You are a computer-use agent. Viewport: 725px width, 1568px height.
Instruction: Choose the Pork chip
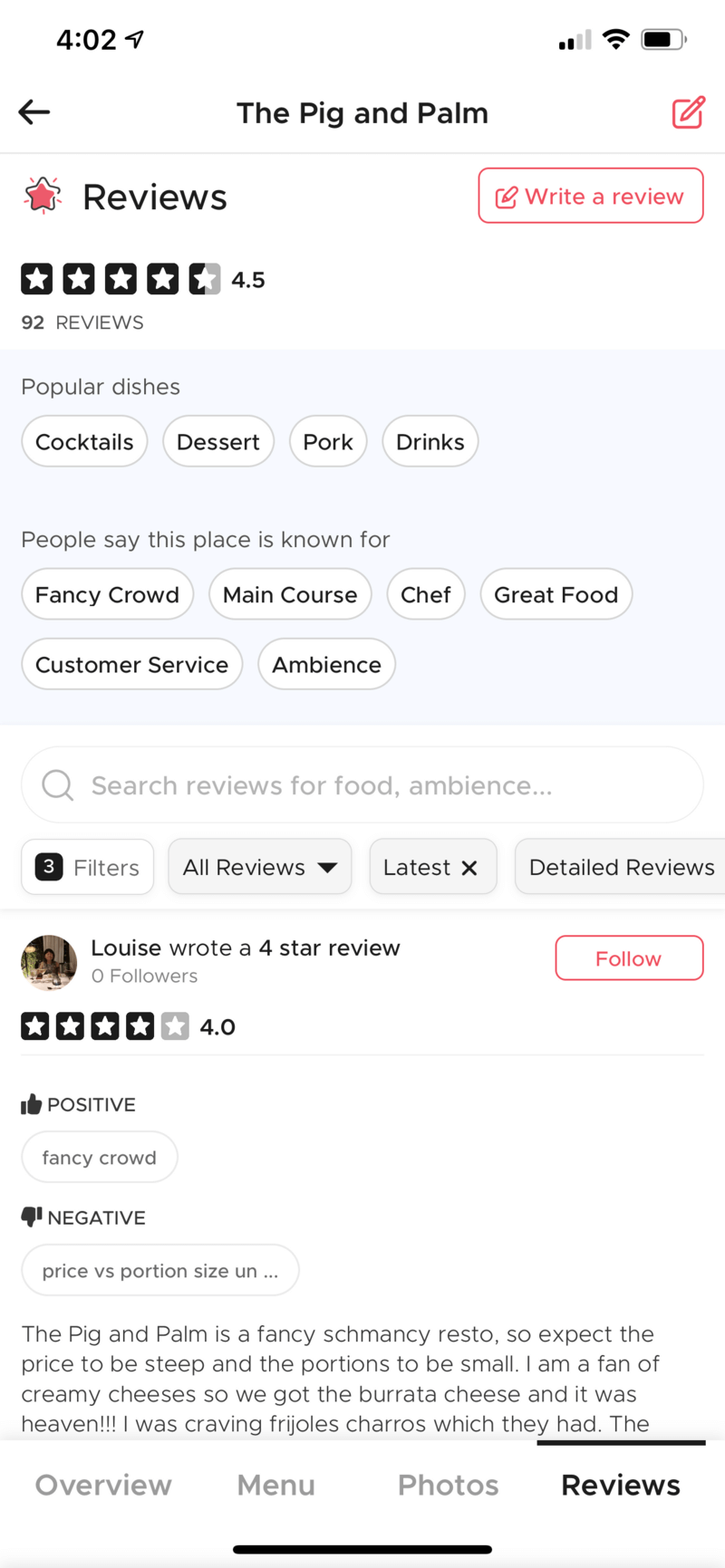point(328,442)
